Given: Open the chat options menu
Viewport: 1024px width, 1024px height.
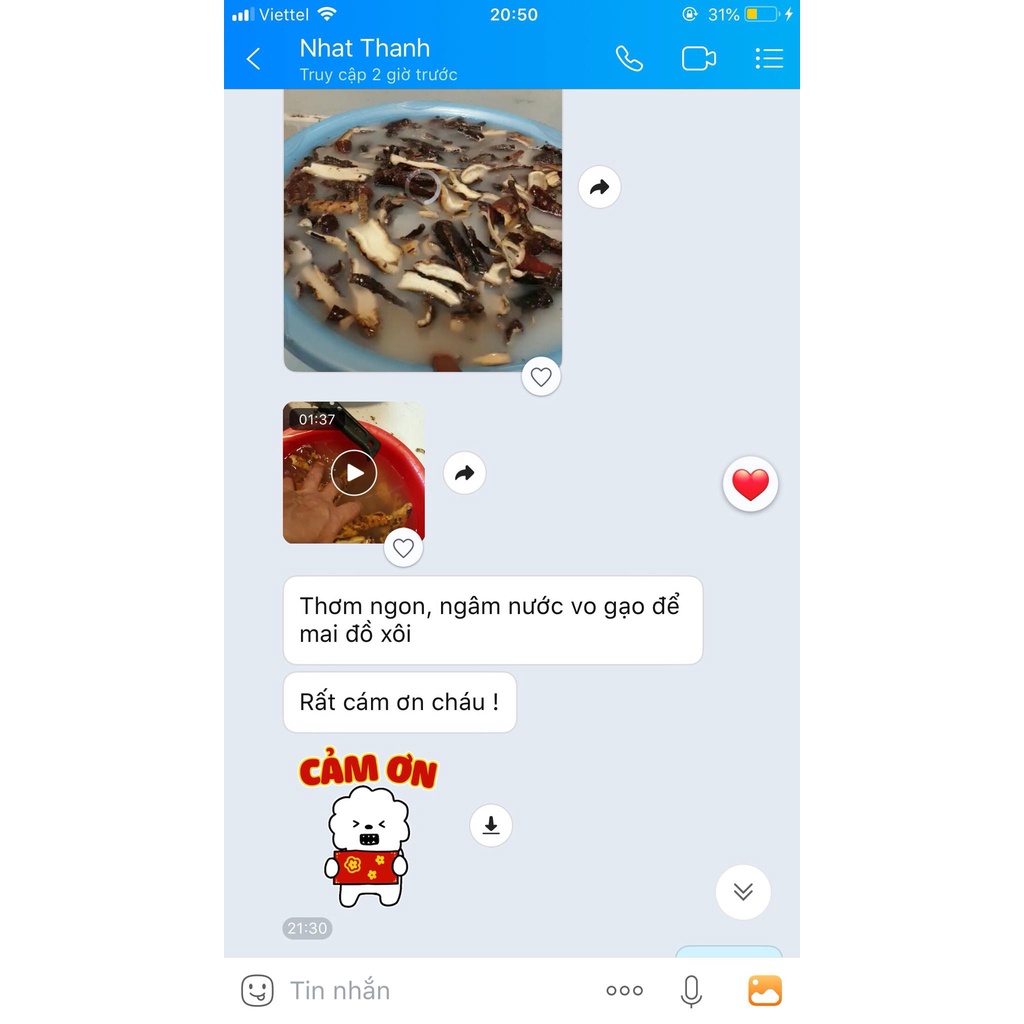Looking at the screenshot, I should [x=768, y=59].
